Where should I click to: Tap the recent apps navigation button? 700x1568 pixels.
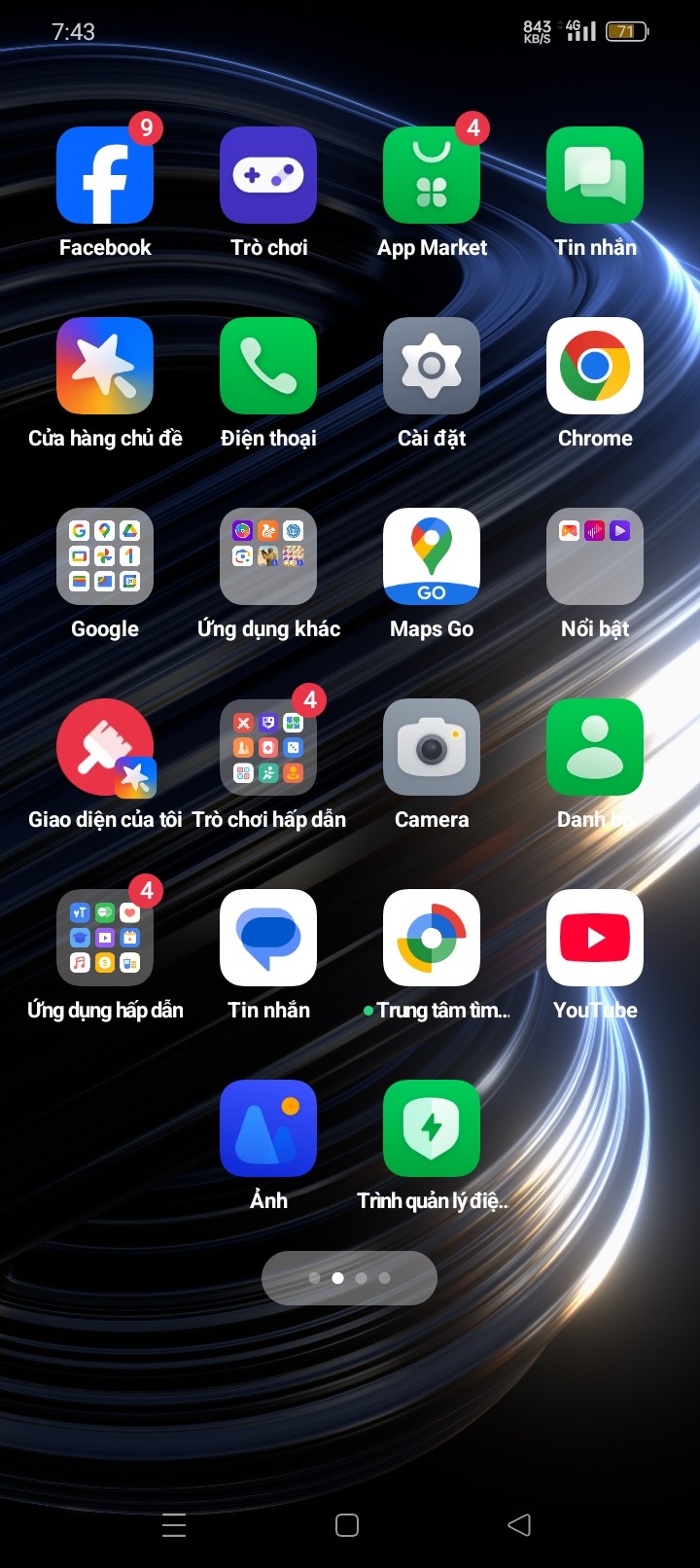click(174, 1525)
